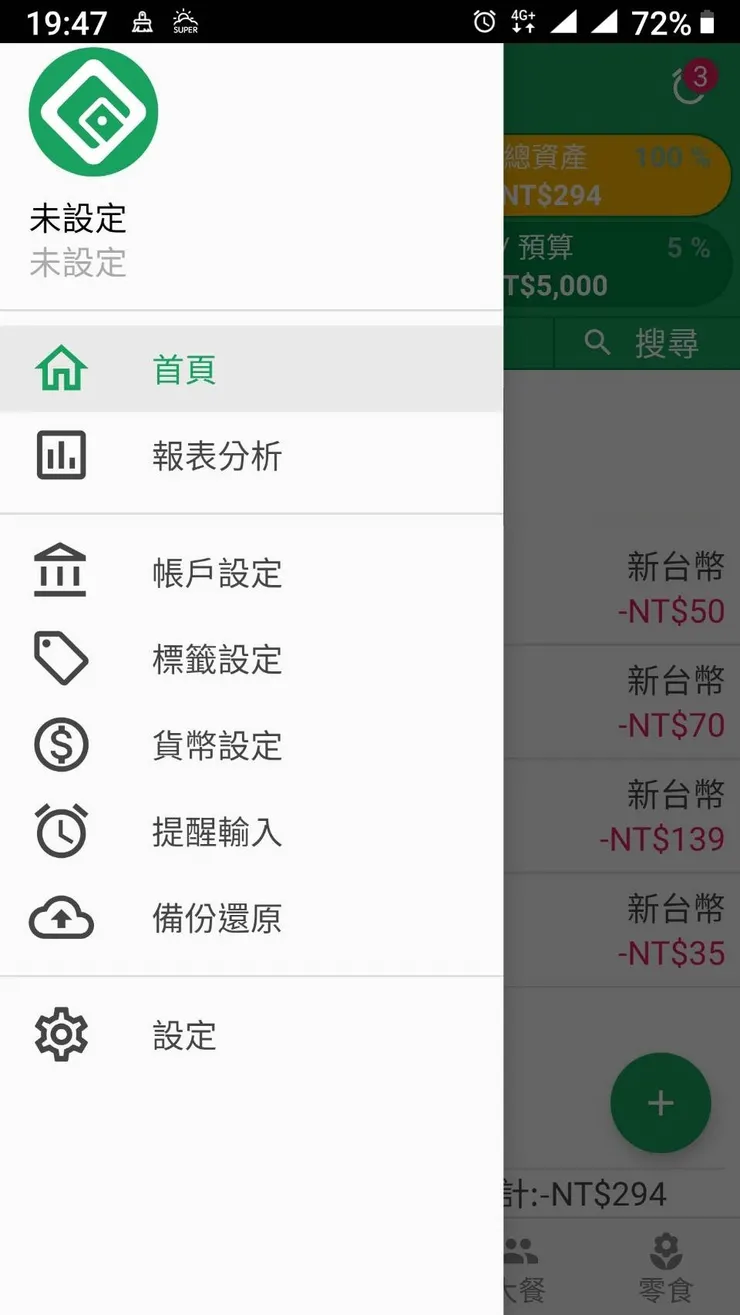The width and height of the screenshot is (740, 1315).
Task: Tap the 備份還原 cloud upload icon
Action: click(60, 917)
